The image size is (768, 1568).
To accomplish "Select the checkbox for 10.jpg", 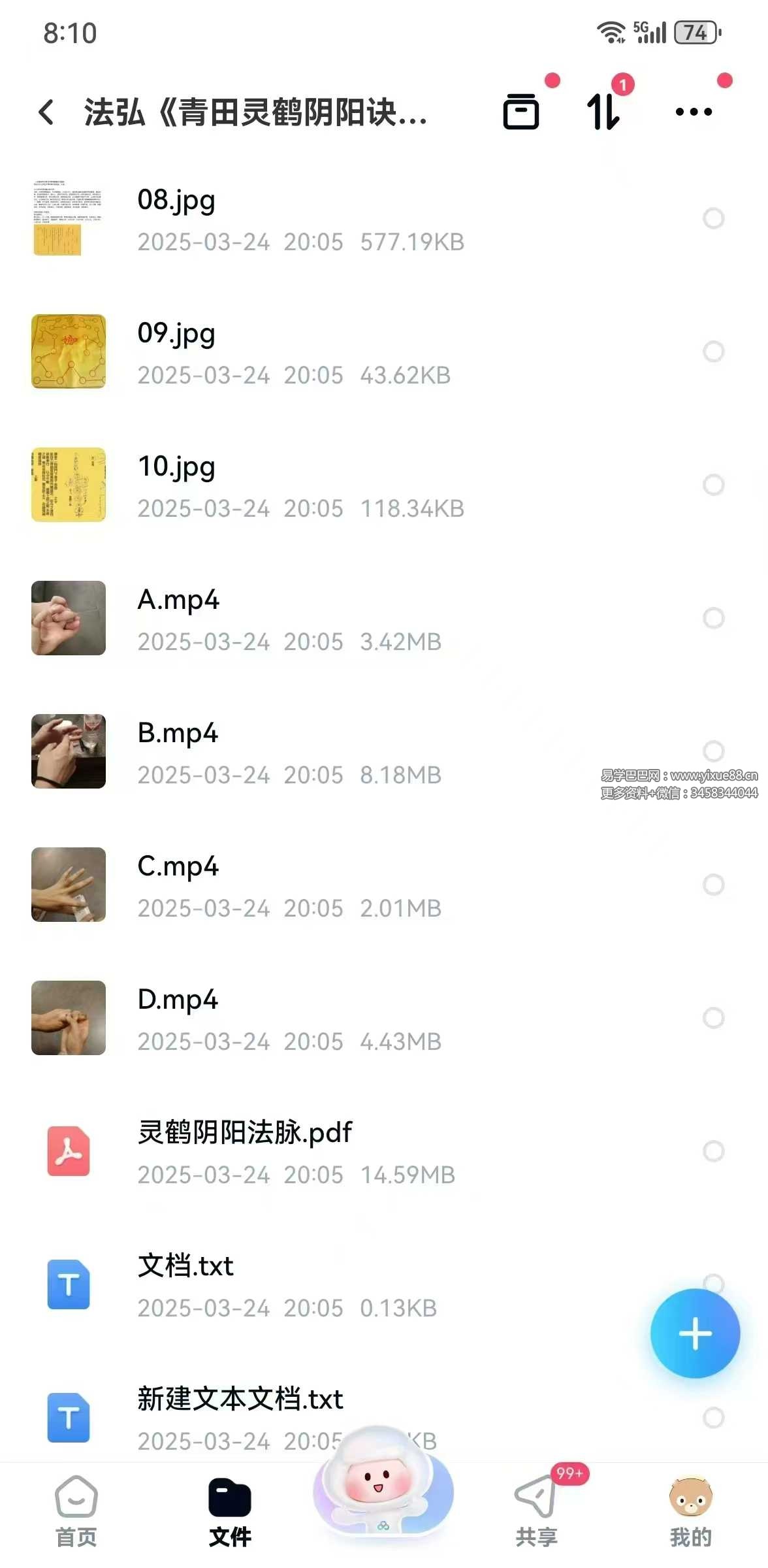I will tap(713, 485).
